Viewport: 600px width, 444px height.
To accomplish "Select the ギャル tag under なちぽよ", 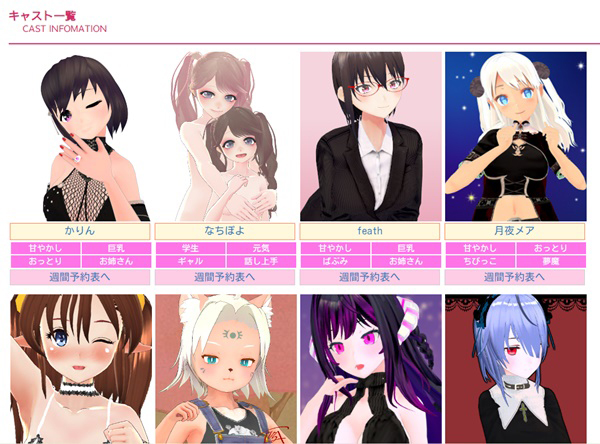I will (x=190, y=261).
